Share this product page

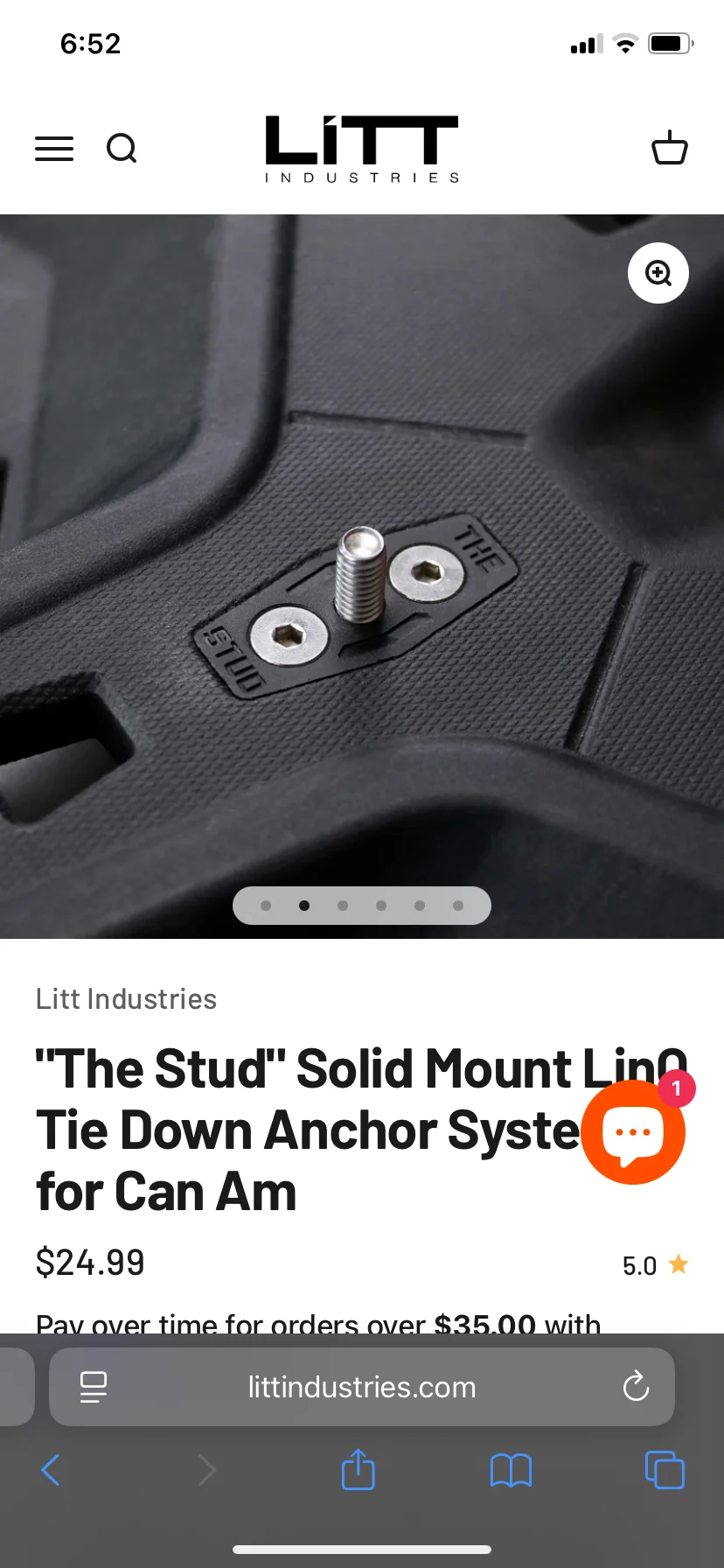point(358,1469)
